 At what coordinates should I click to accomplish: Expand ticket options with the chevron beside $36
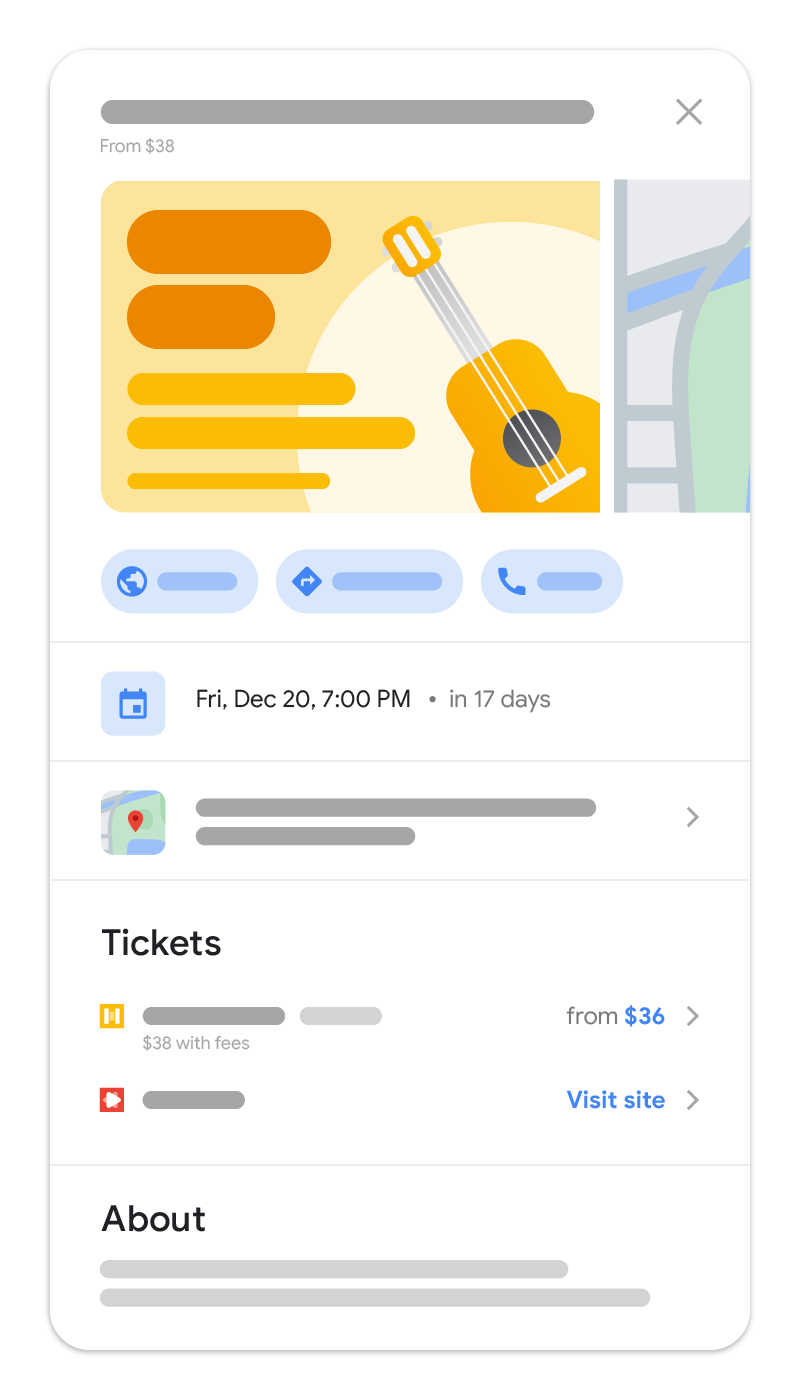(693, 1015)
